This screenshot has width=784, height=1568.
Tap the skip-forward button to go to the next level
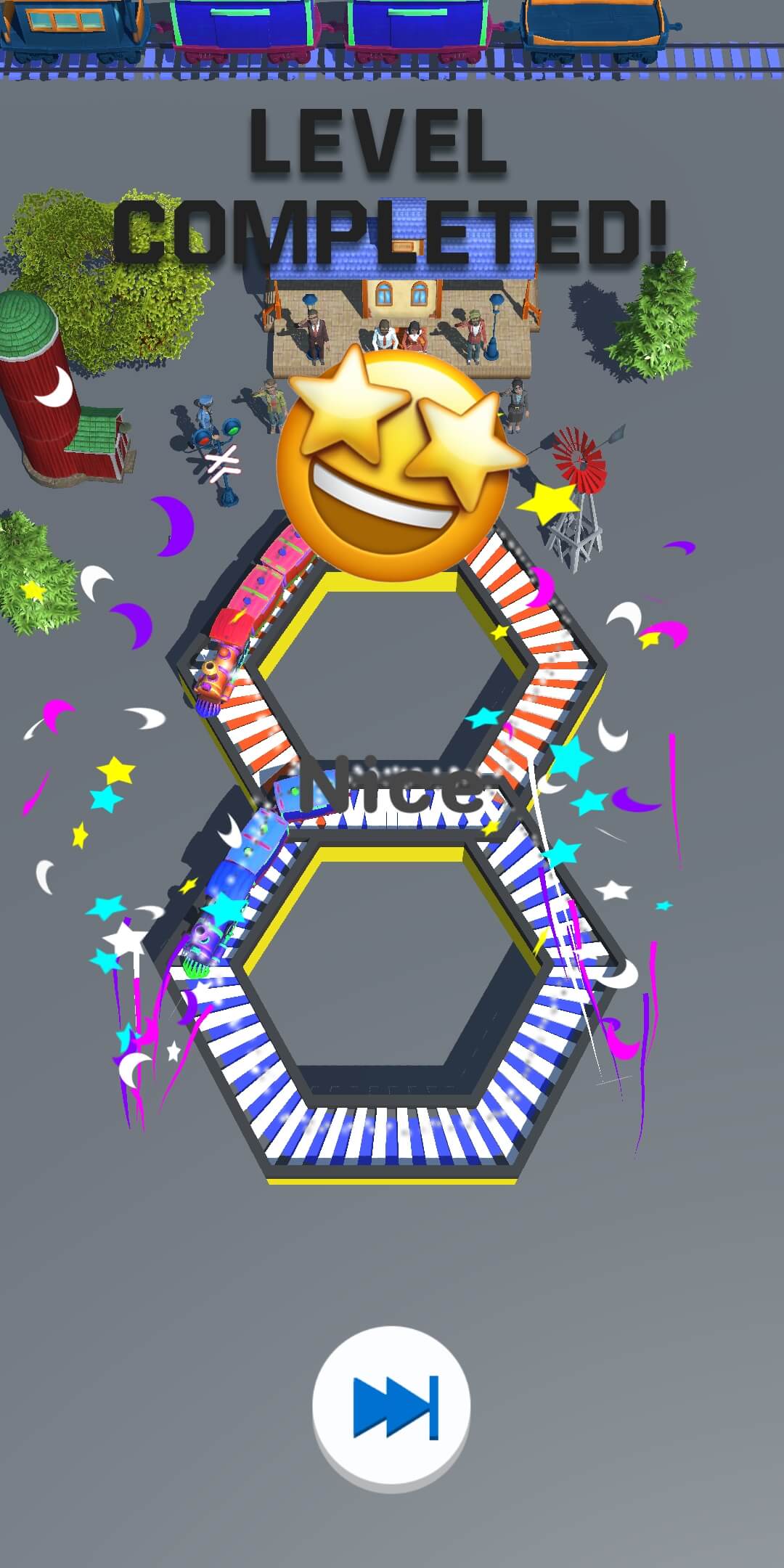392,1408
